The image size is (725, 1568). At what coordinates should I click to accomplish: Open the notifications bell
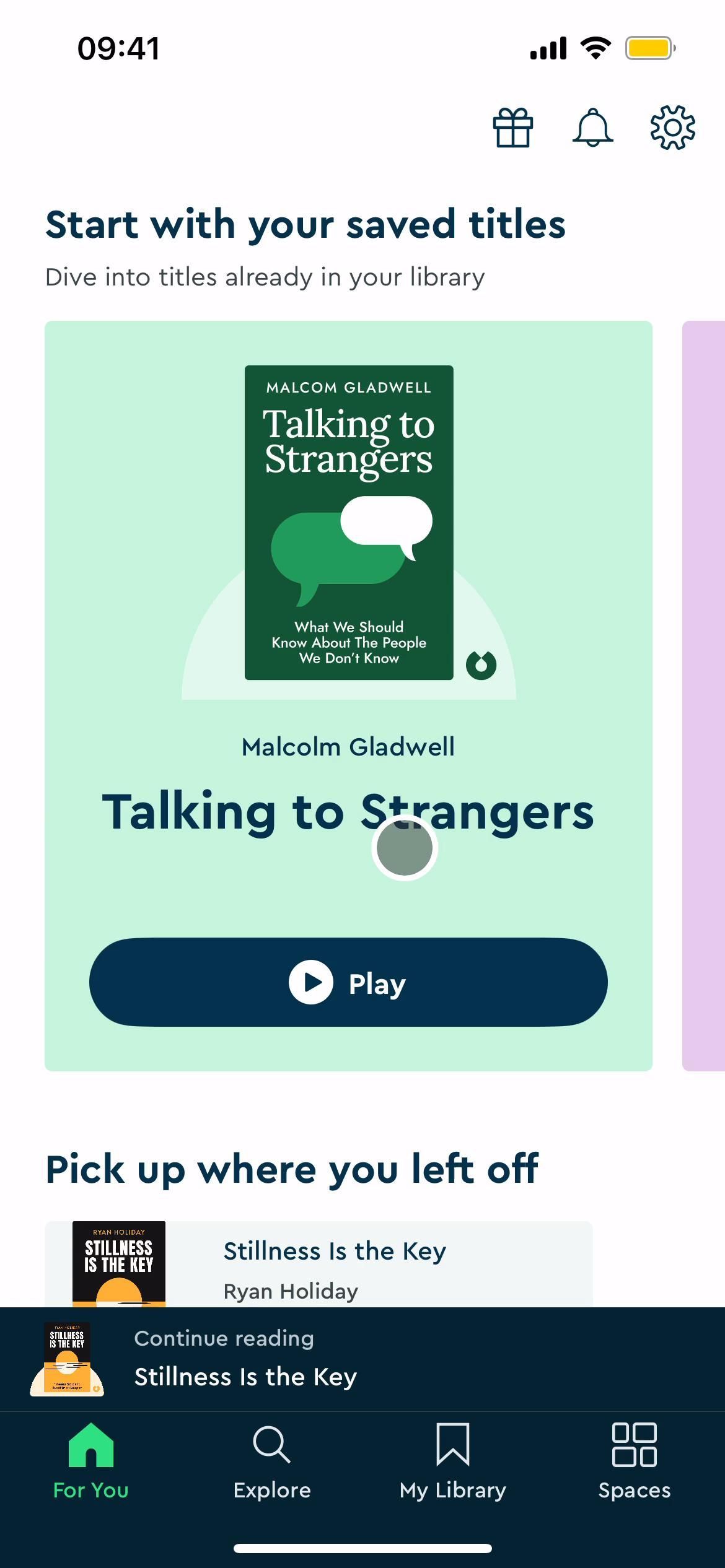tap(592, 128)
